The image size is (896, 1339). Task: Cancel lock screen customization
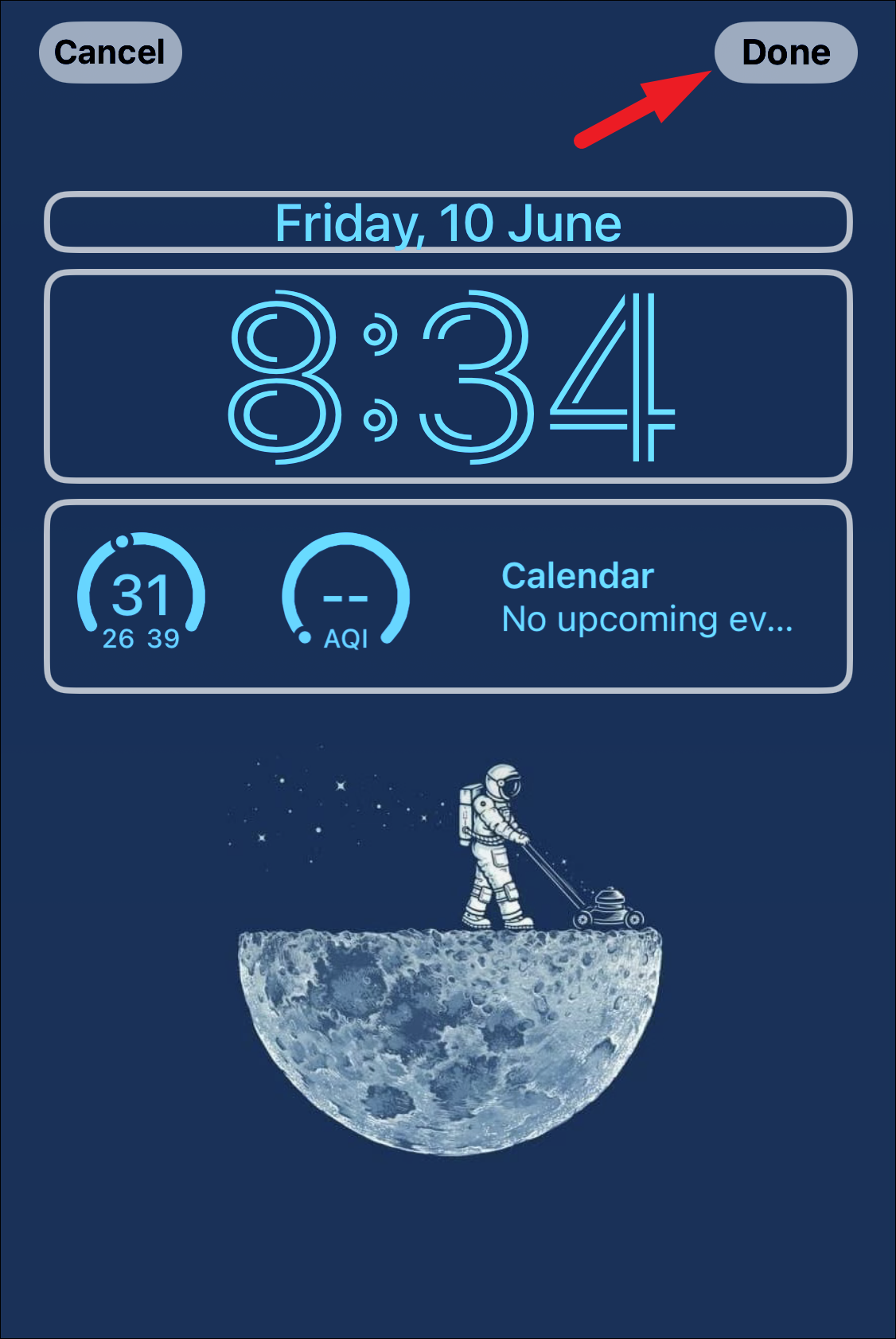click(110, 53)
